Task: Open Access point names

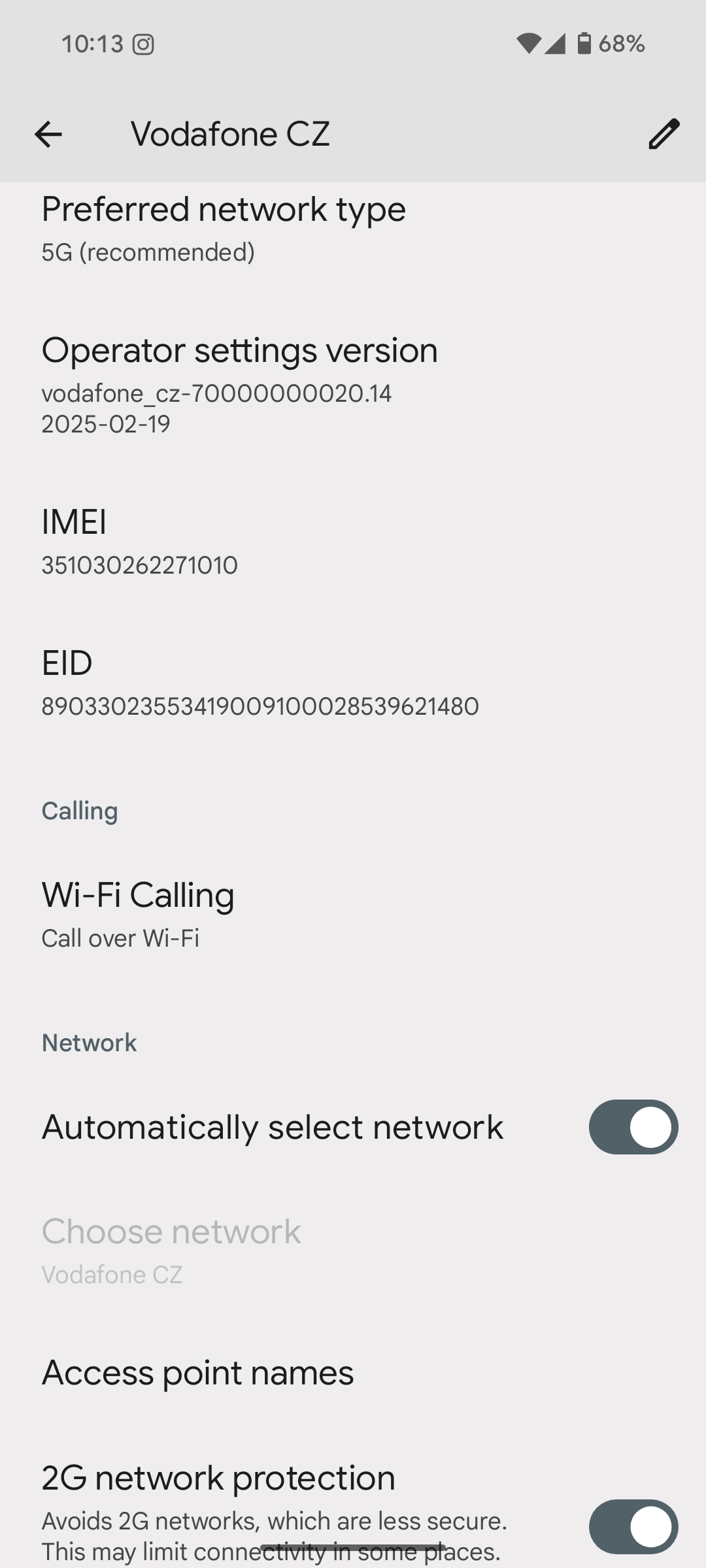Action: (353, 1372)
